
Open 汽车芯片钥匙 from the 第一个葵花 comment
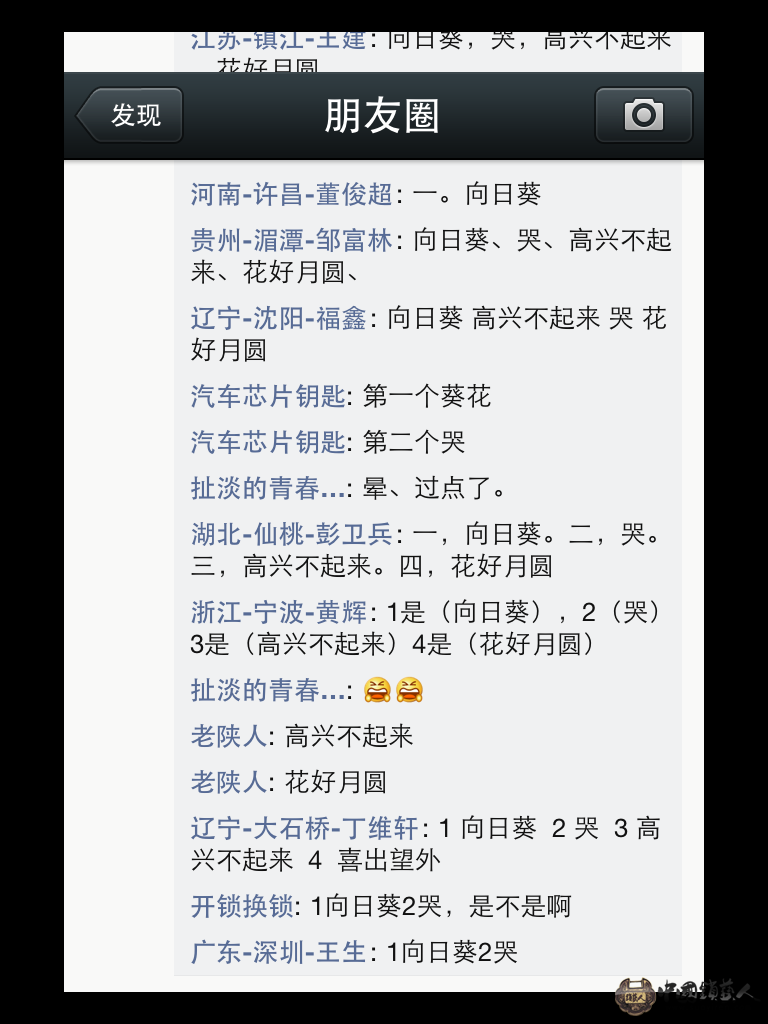268,396
